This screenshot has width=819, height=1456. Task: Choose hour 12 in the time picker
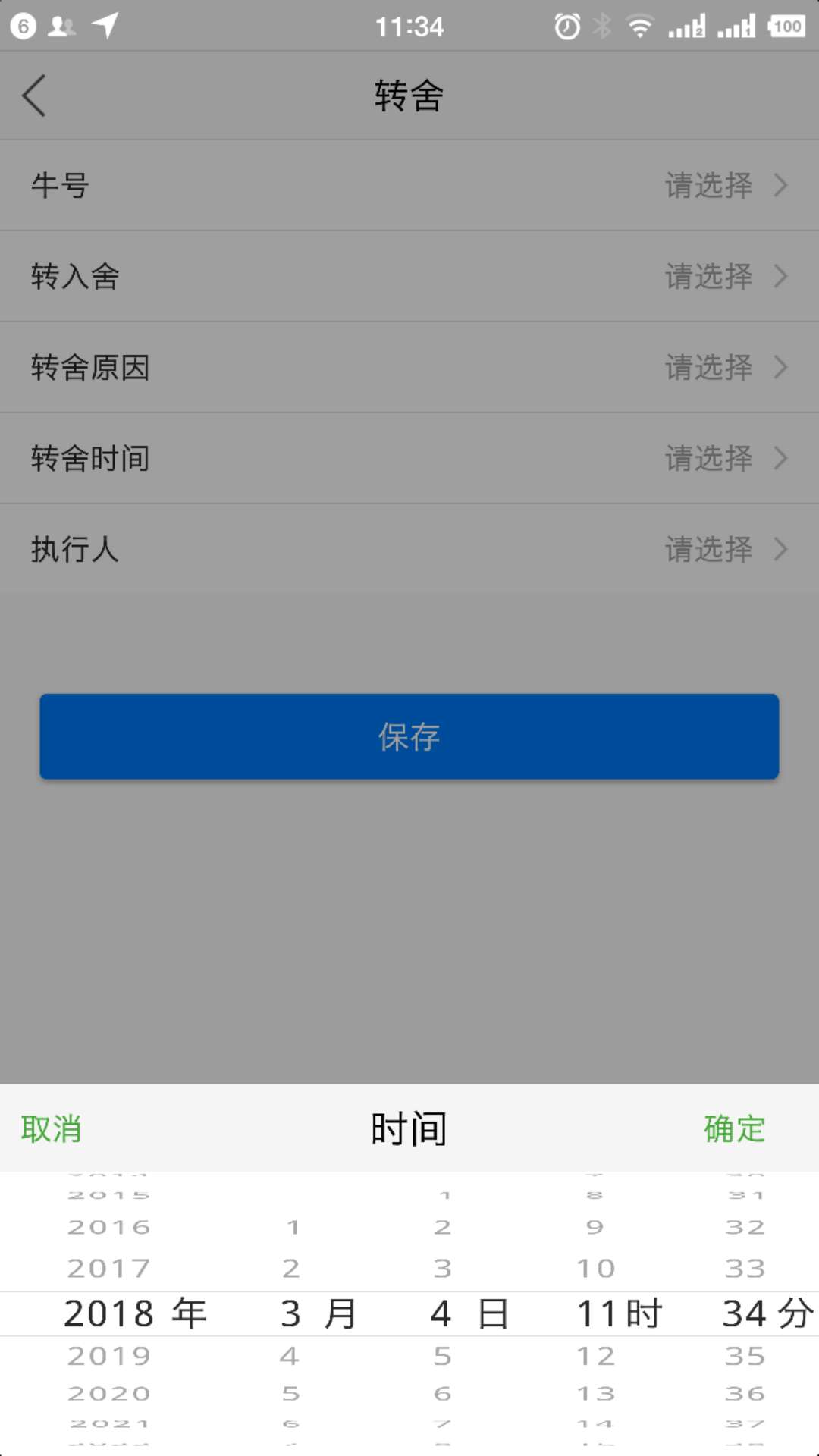click(596, 1356)
